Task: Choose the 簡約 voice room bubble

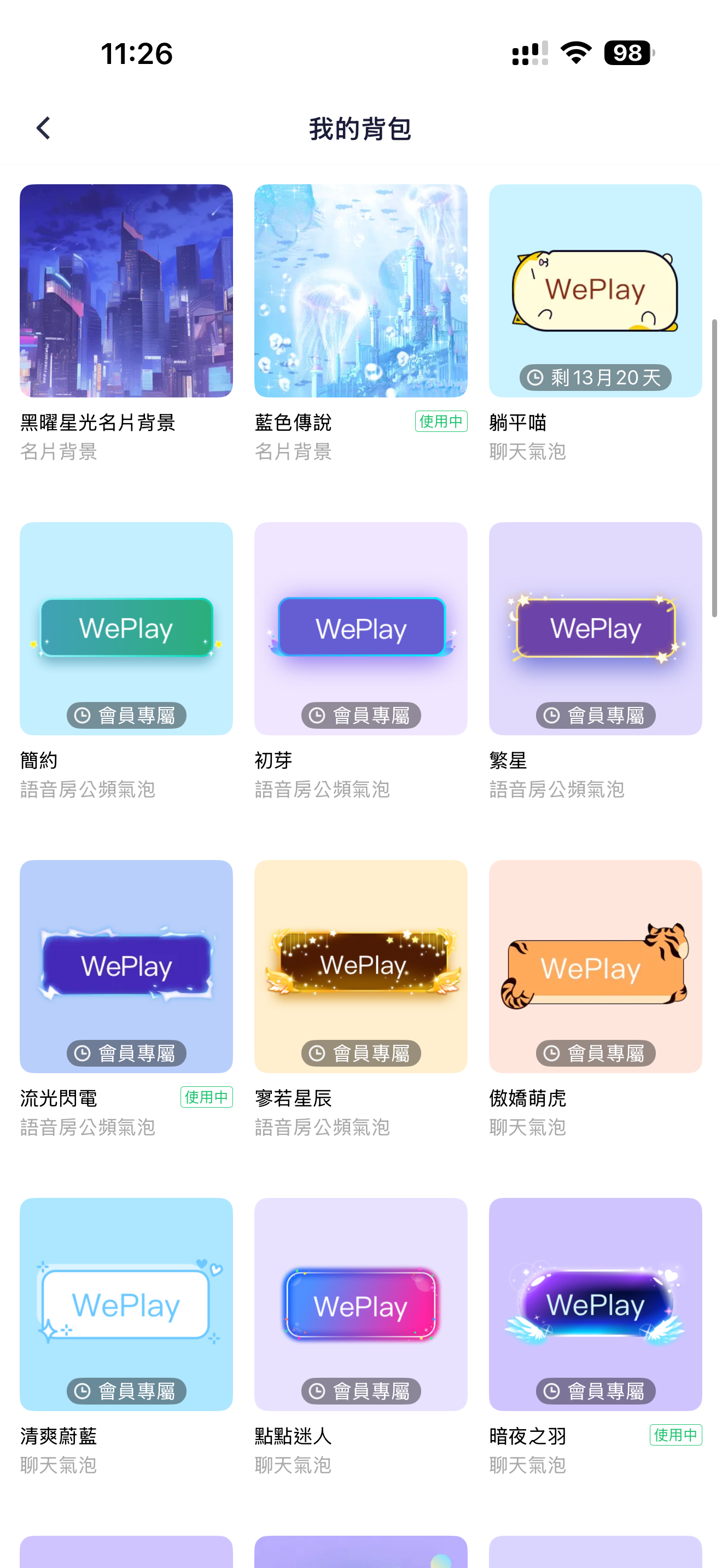Action: coord(126,628)
